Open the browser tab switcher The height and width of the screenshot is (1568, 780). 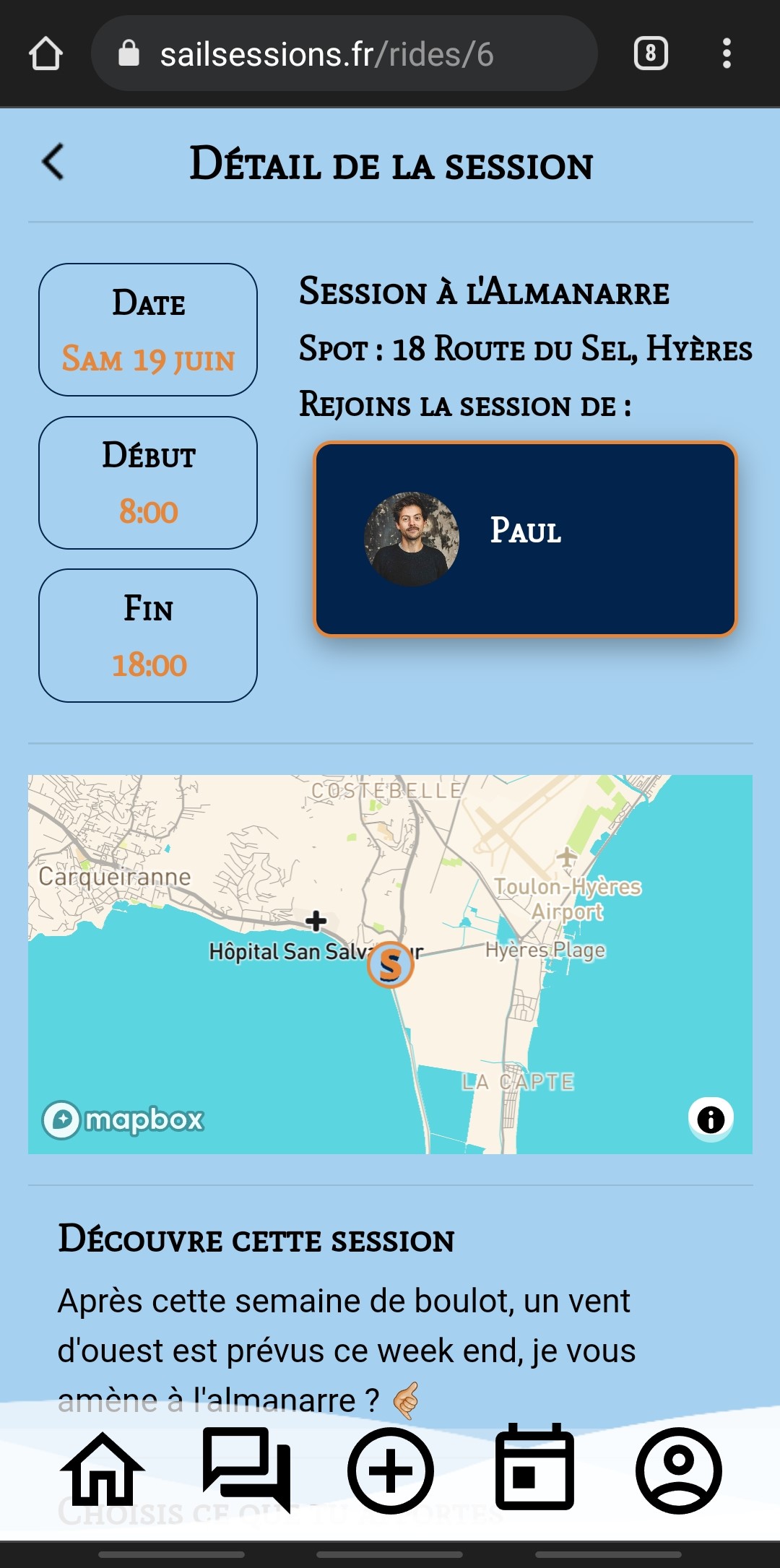tap(651, 53)
